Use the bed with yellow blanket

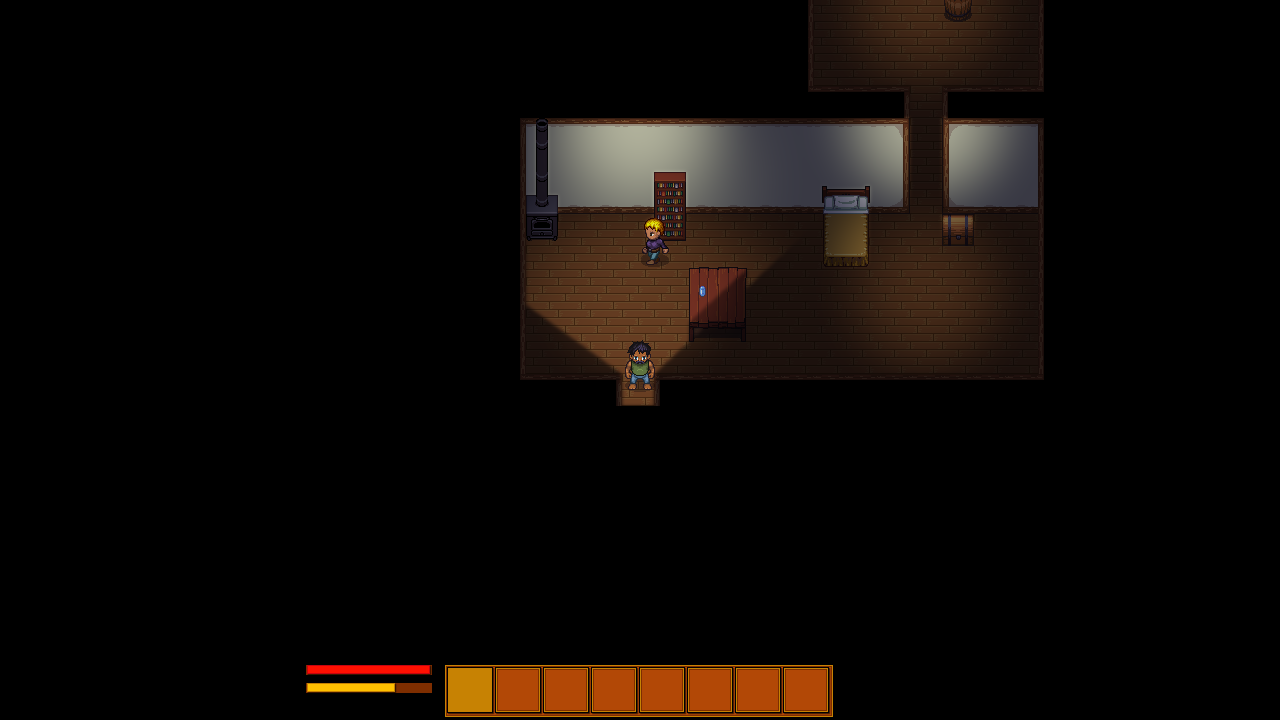[846, 230]
